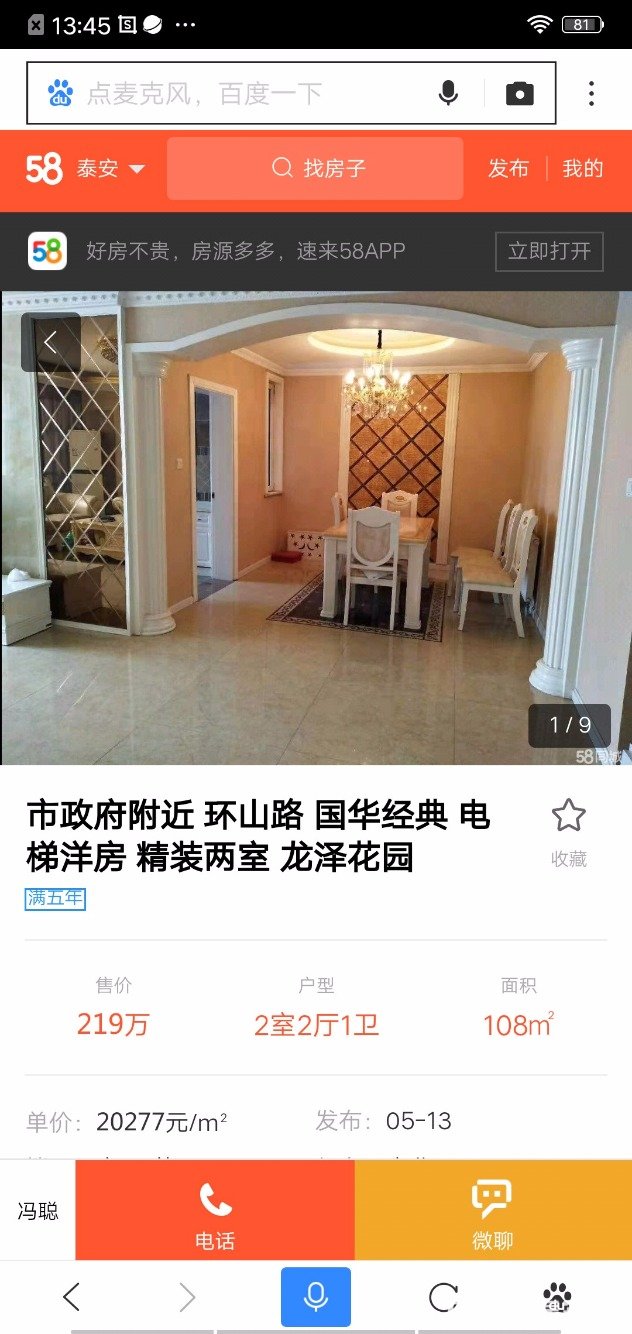Favorite this listing with the 收藏 star
The height and width of the screenshot is (1334, 632).
click(x=569, y=832)
